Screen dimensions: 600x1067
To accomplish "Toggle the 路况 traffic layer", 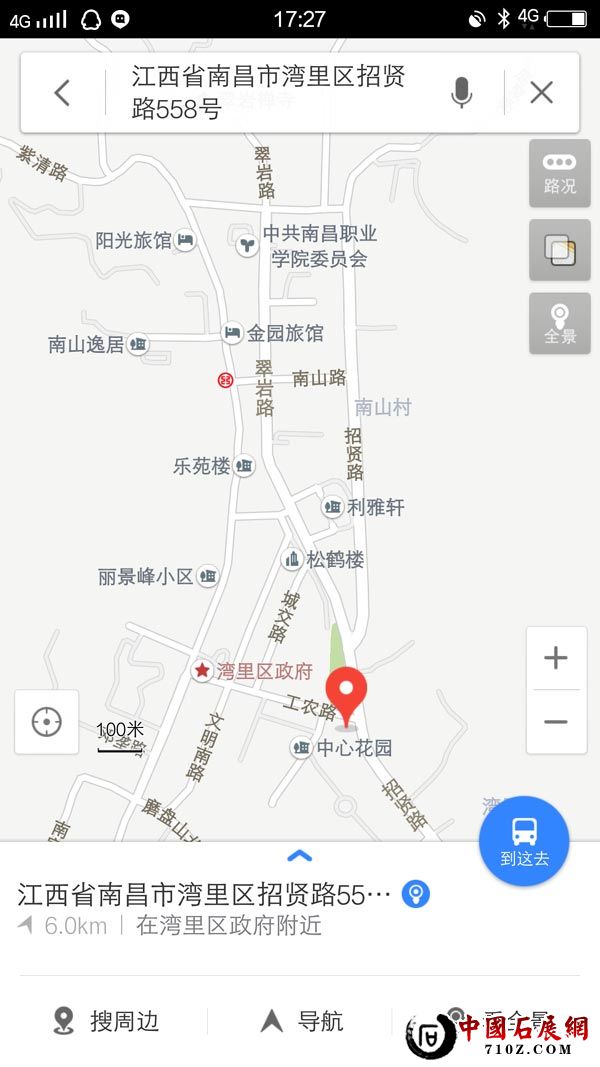I will point(560,173).
